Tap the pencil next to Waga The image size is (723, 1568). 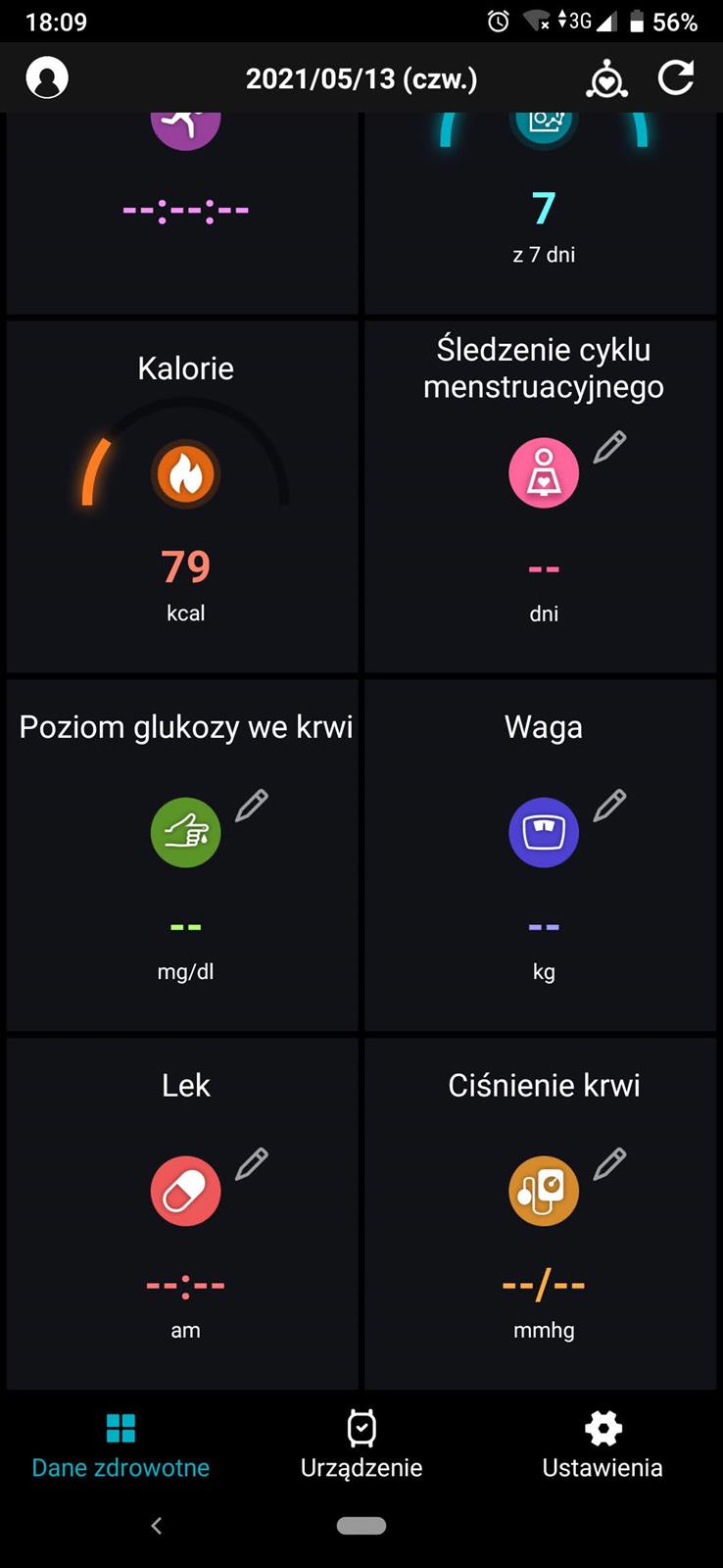point(609,807)
